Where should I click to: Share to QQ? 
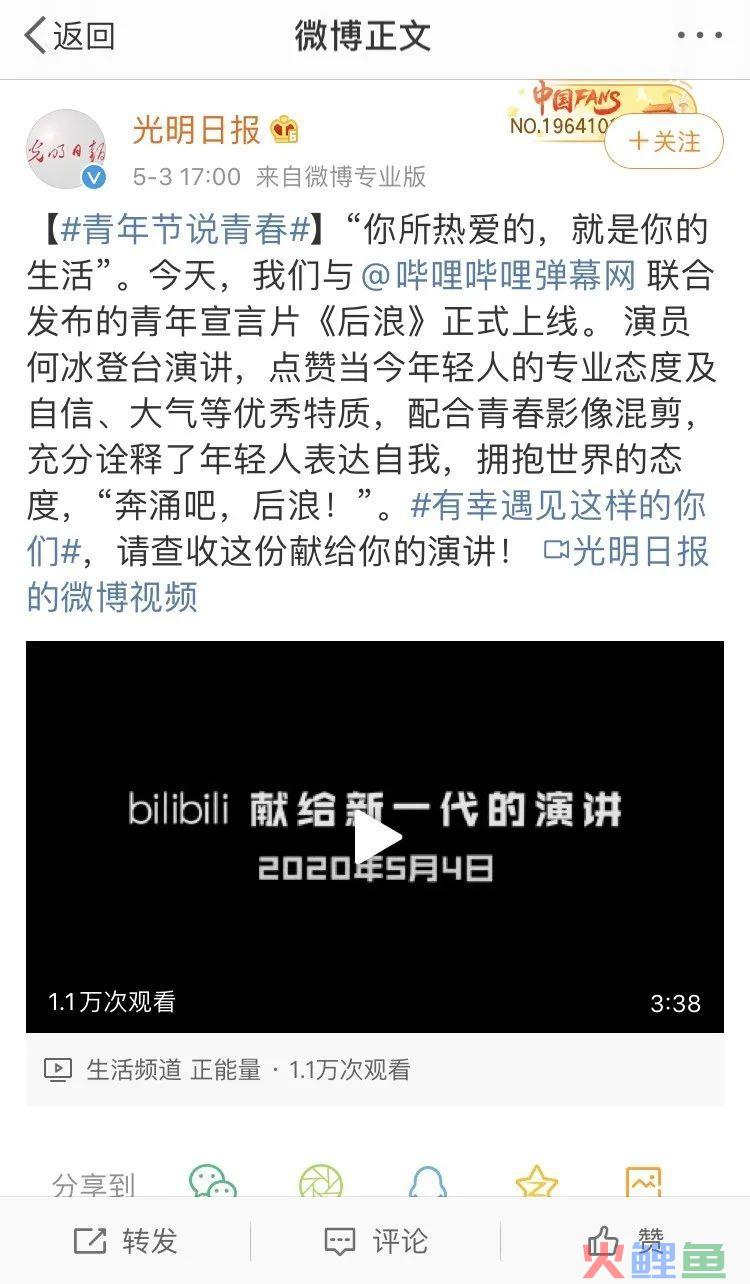[428, 1182]
